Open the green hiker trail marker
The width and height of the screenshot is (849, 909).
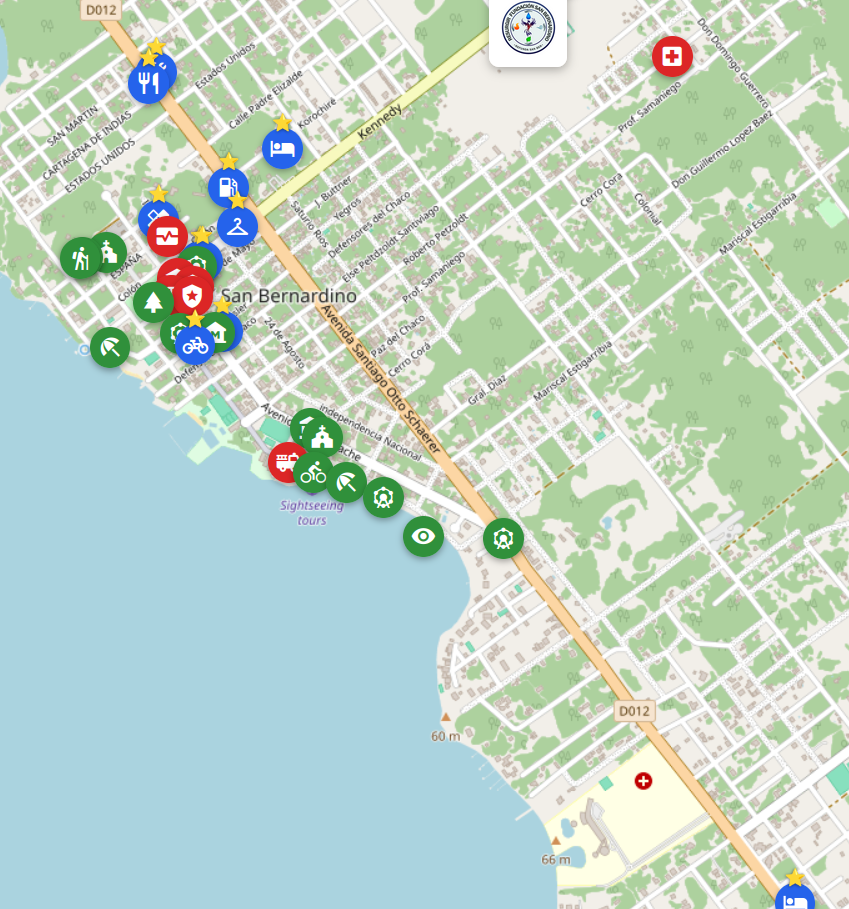[79, 258]
